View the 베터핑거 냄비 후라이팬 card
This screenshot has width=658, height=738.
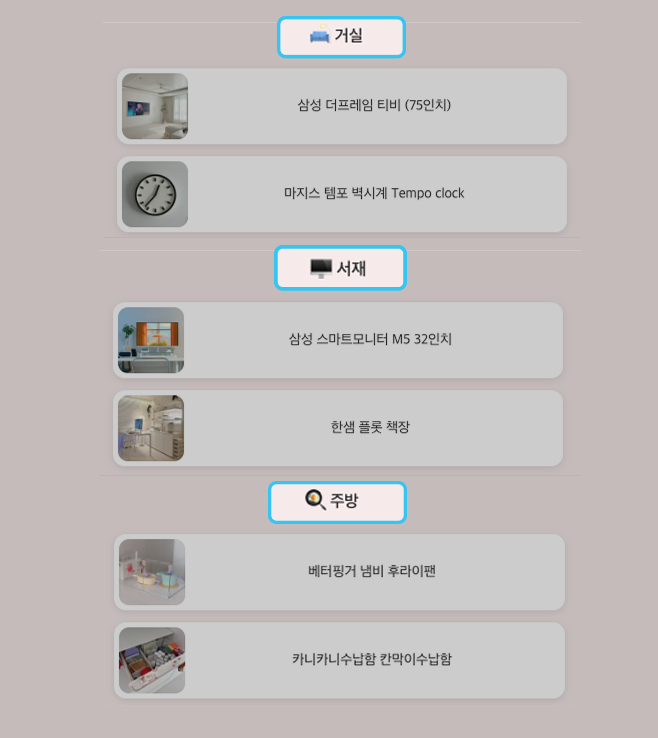click(x=340, y=572)
